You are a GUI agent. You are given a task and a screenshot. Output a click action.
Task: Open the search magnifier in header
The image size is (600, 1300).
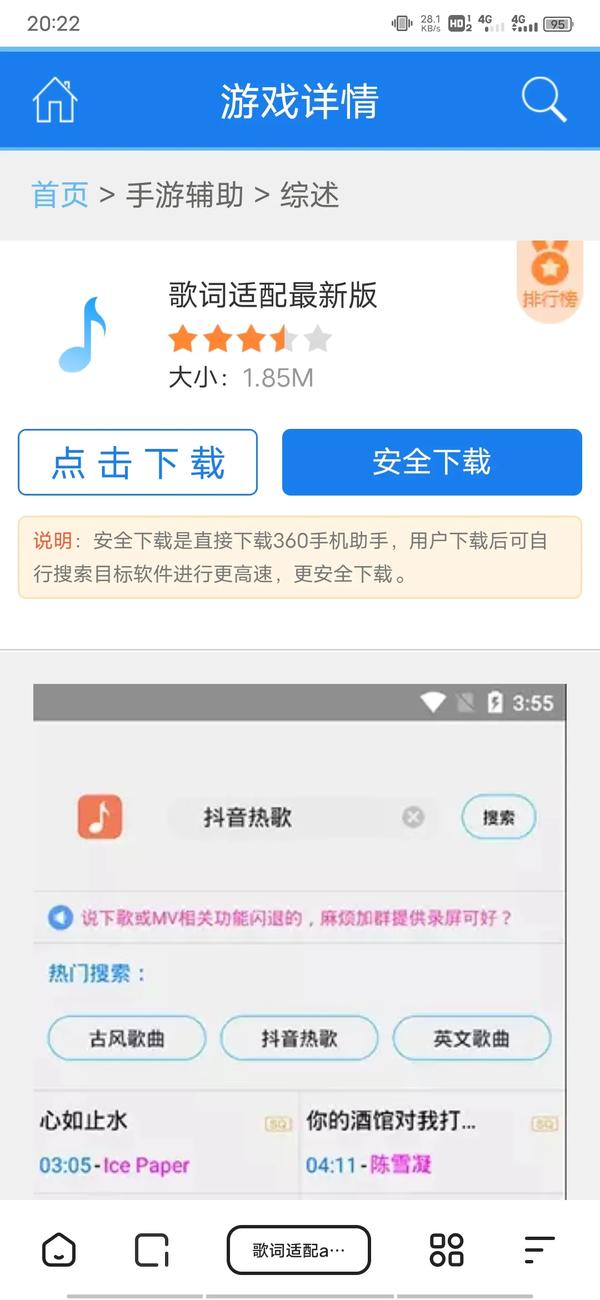point(544,100)
